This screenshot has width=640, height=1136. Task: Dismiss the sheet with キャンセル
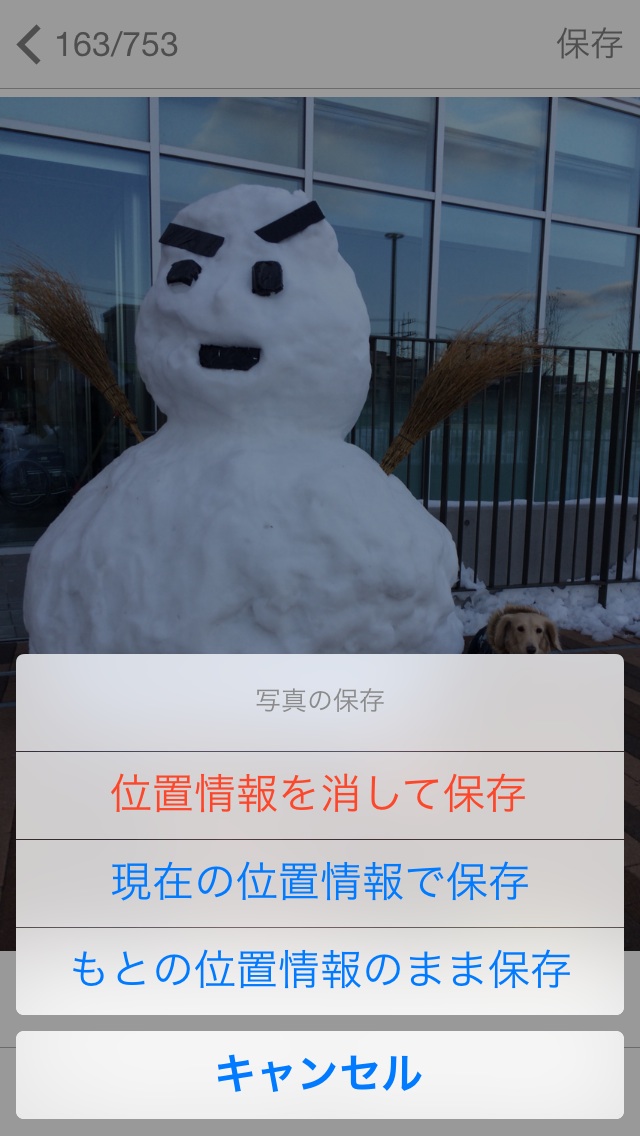[320, 1074]
